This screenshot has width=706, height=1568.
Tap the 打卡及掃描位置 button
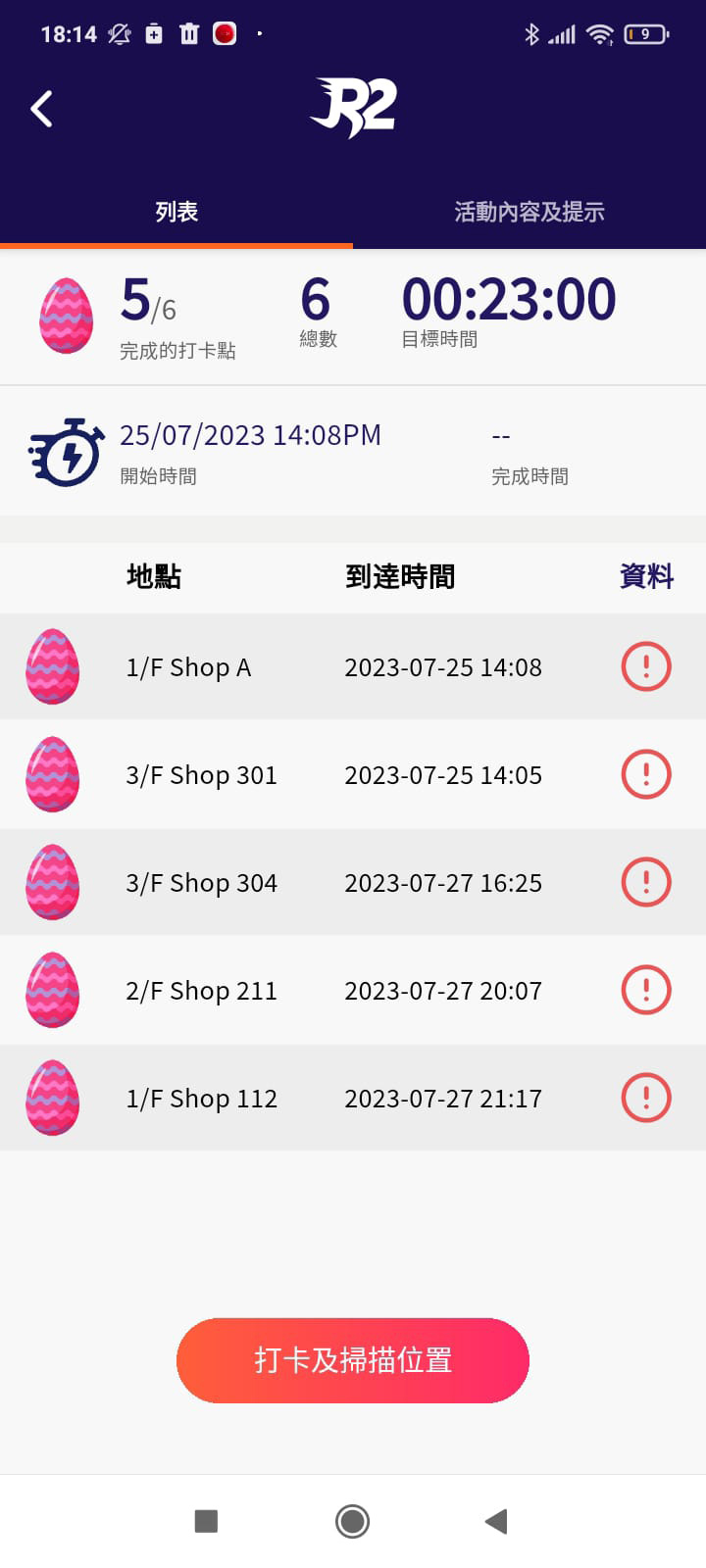[x=353, y=1360]
